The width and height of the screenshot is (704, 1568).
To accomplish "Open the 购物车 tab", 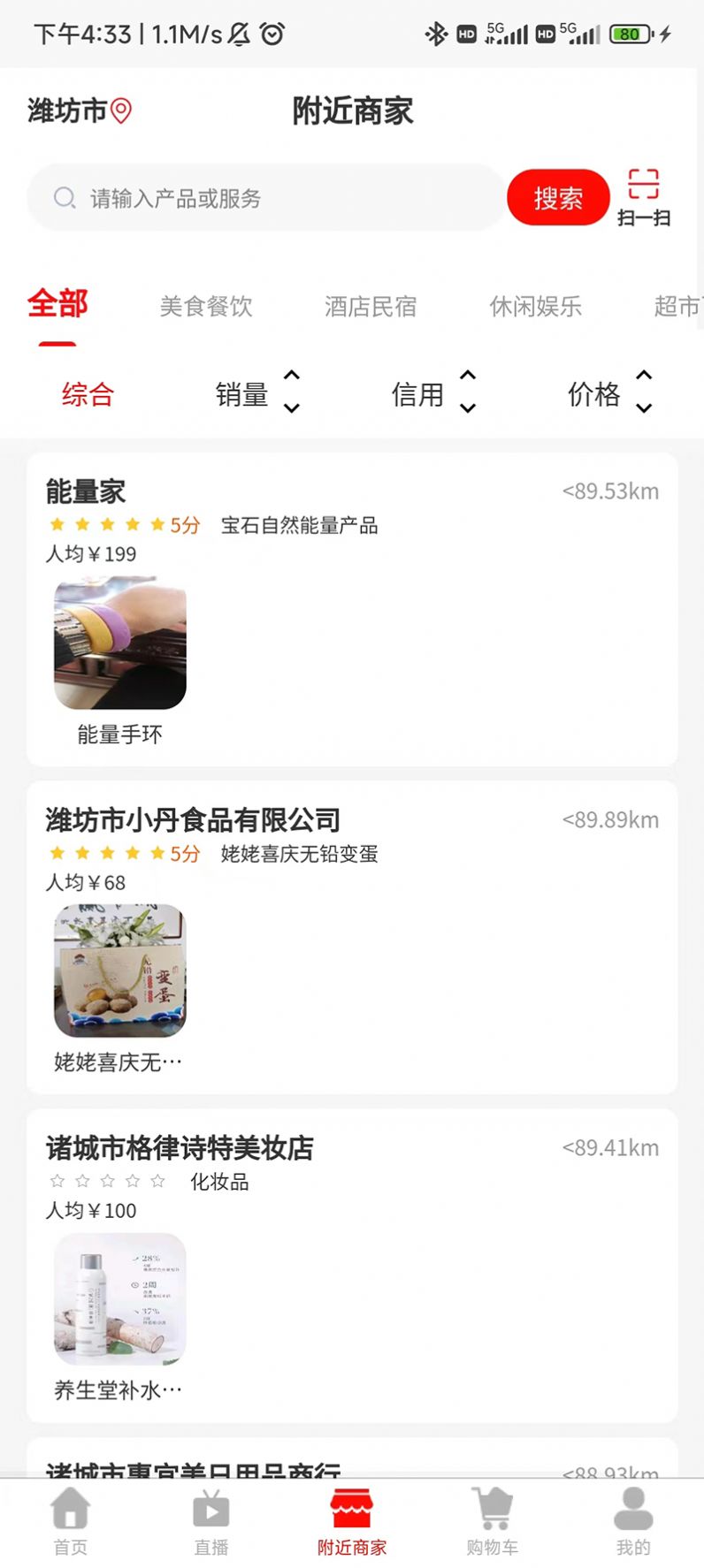I will tap(493, 1522).
